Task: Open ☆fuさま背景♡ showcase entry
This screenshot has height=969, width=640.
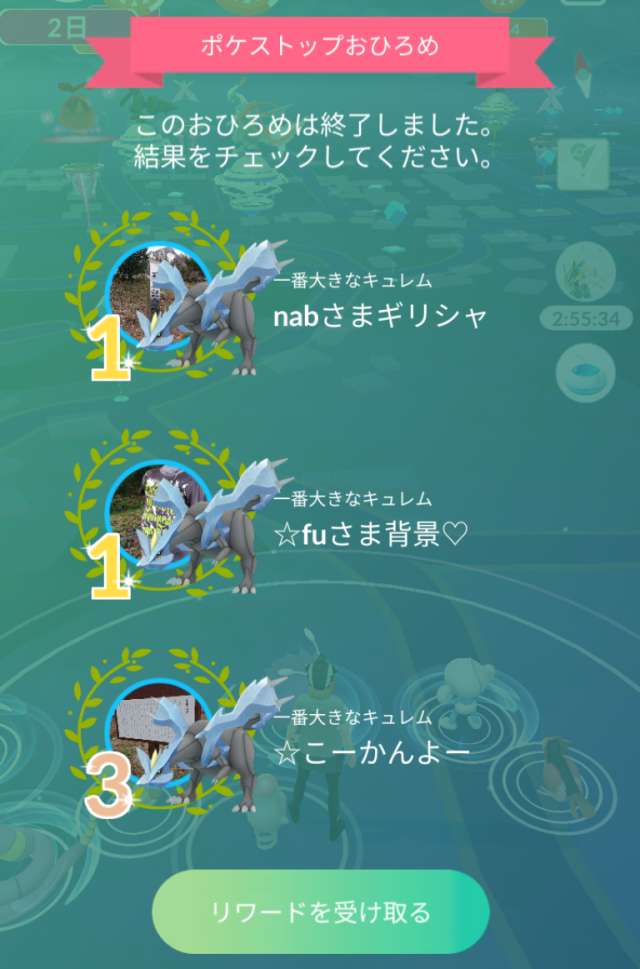Action: pyautogui.click(x=370, y=535)
